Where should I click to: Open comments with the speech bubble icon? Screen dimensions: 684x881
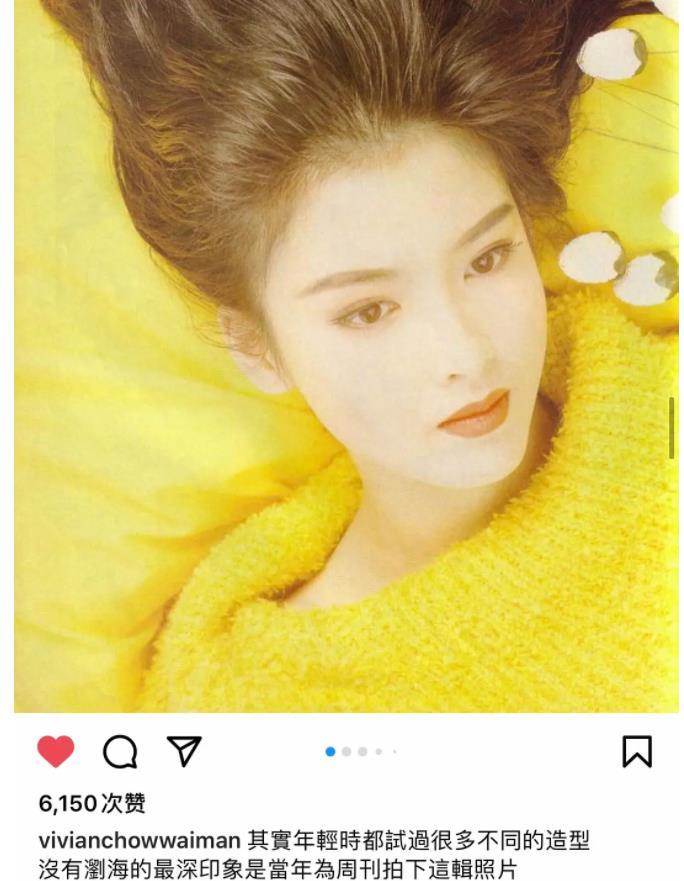(120, 752)
